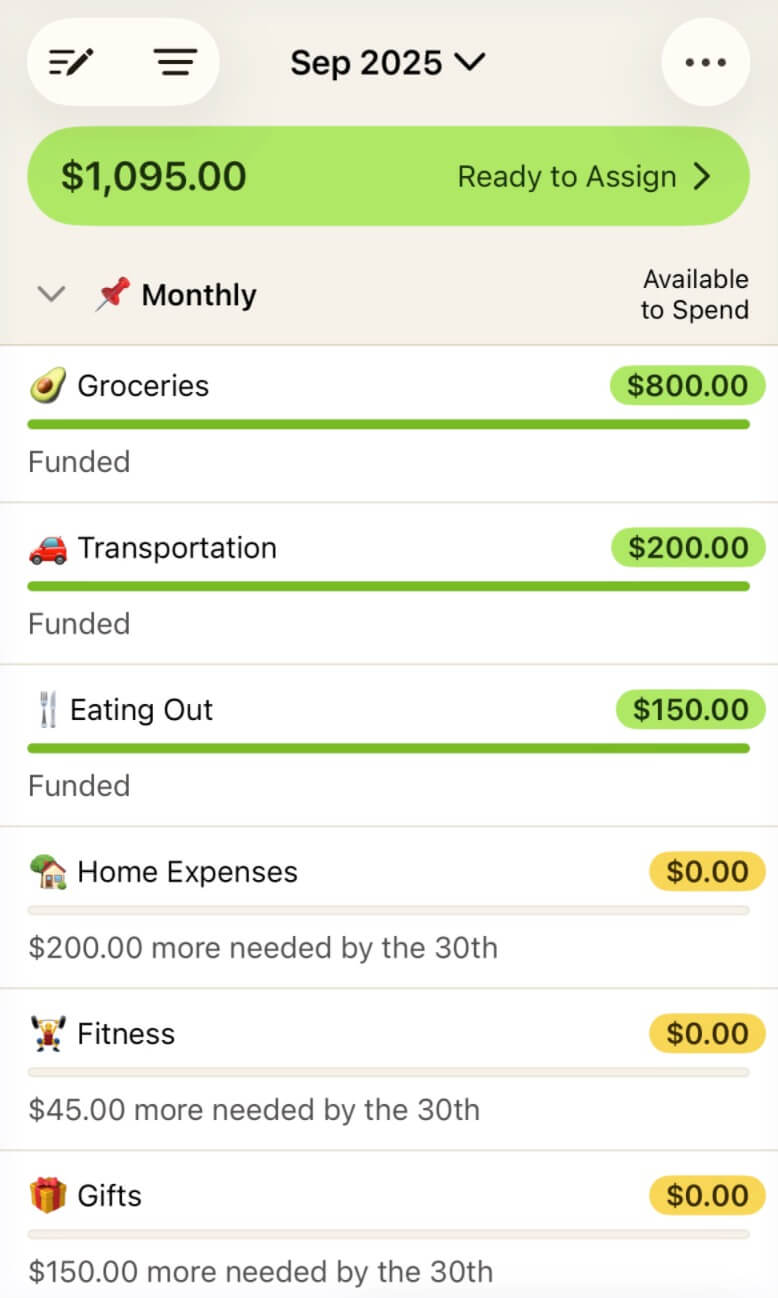Open the Eating Out category

141,710
